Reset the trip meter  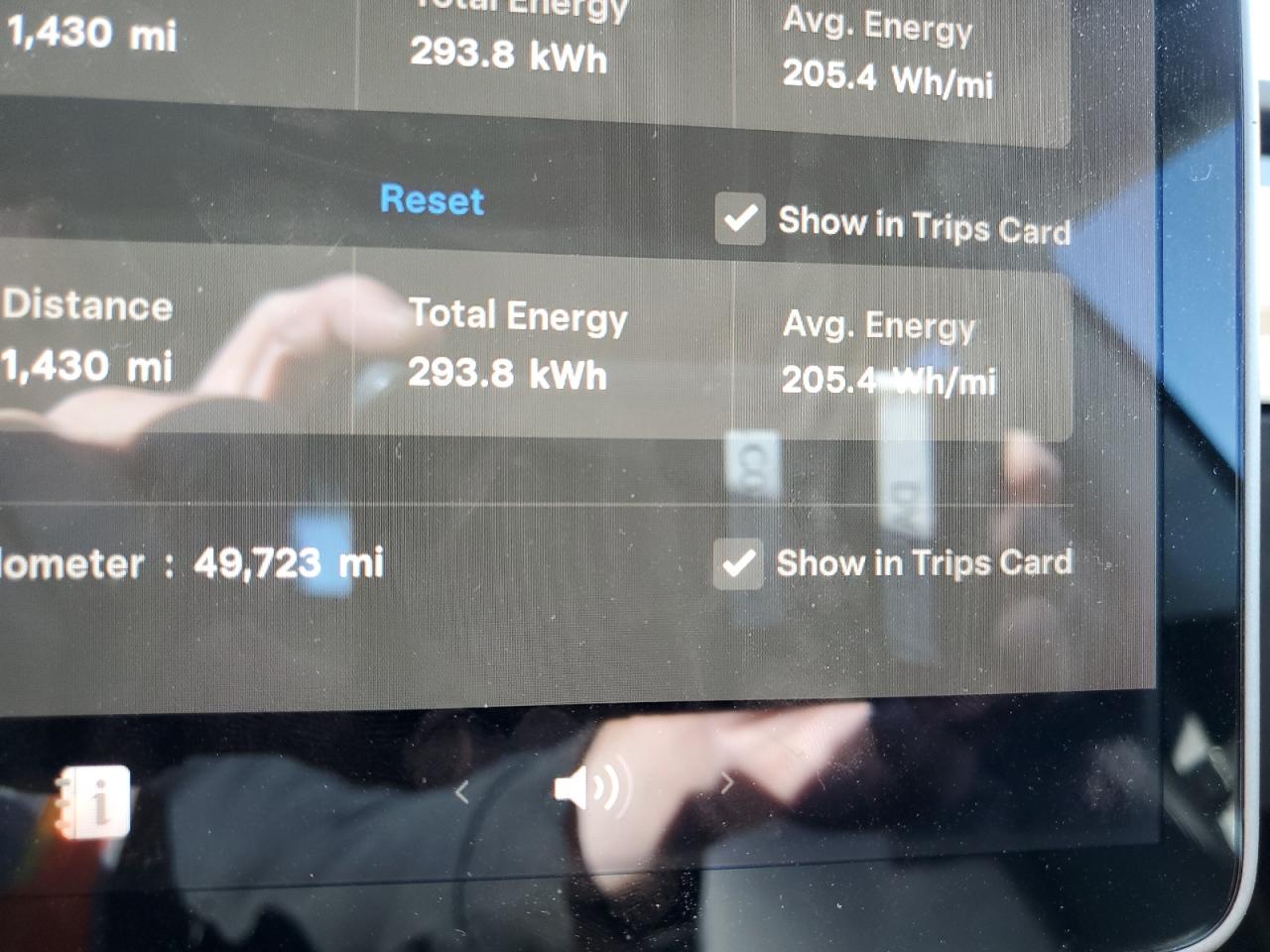click(x=432, y=200)
